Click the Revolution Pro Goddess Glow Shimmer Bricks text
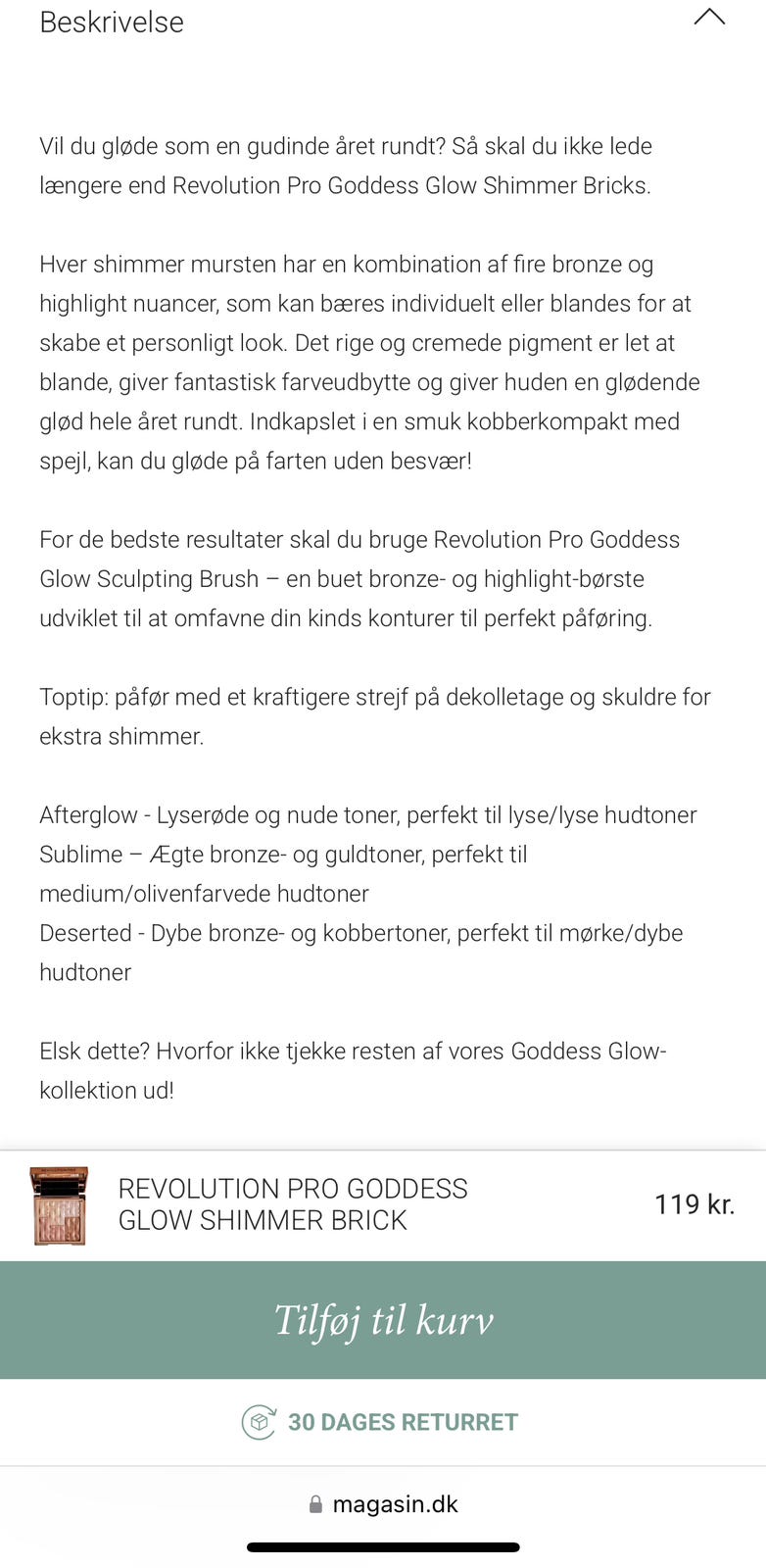Screen dimensions: 766x1568 coord(348,184)
